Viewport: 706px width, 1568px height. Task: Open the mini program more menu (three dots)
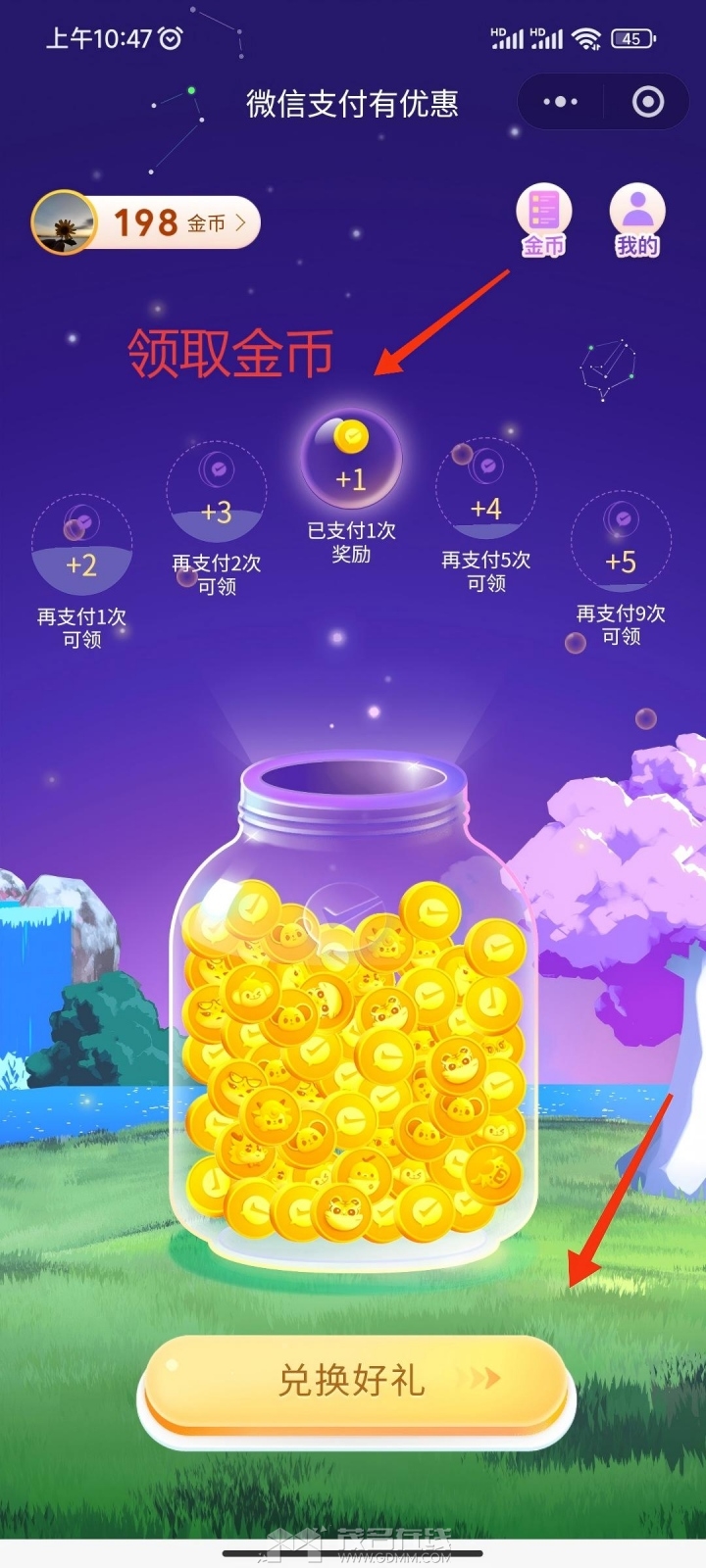point(560,102)
